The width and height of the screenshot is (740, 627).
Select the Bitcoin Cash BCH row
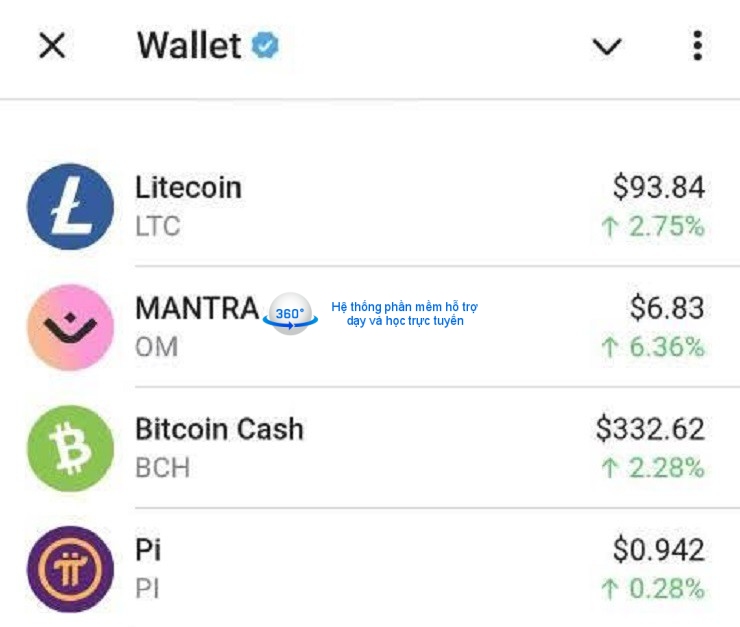[368, 448]
